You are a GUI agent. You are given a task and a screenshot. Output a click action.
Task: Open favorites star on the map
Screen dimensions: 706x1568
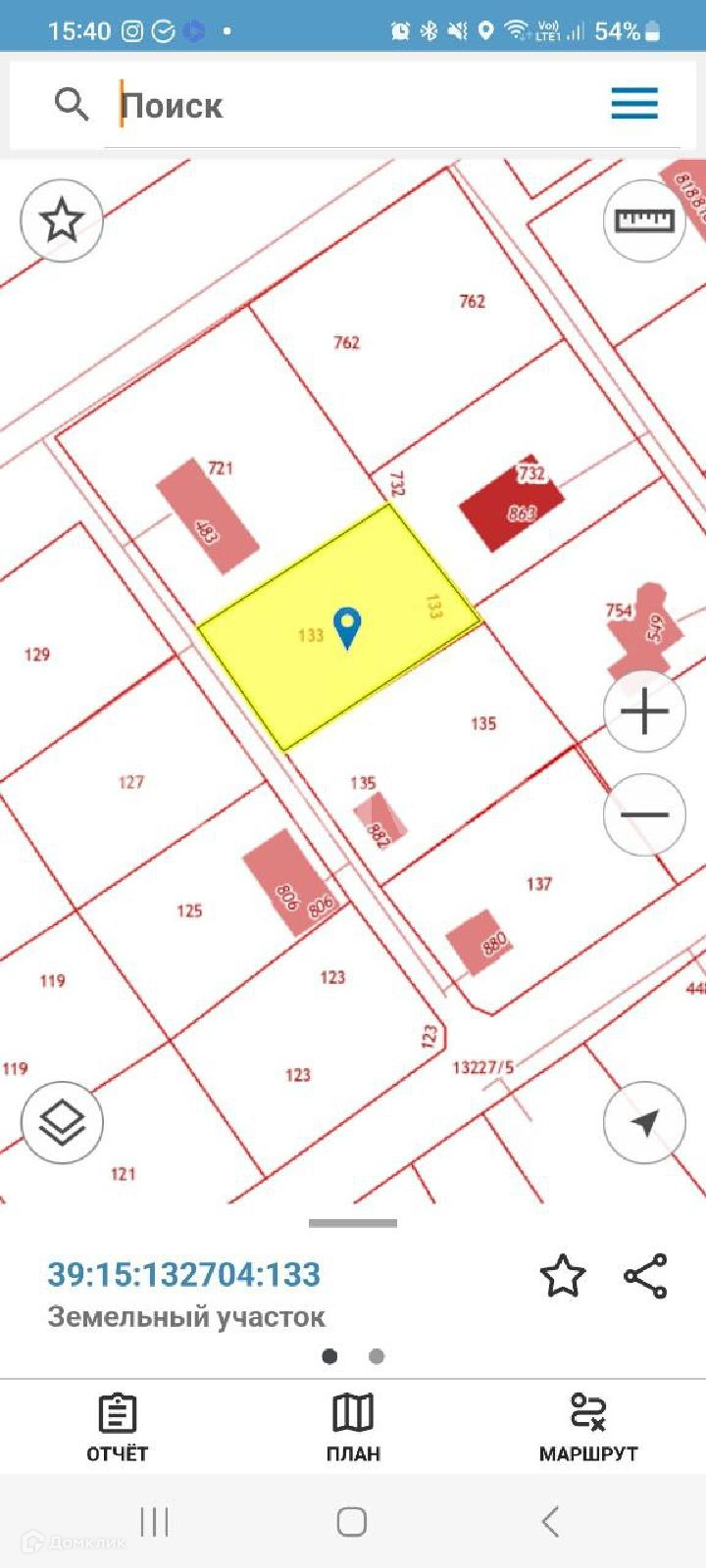[62, 220]
